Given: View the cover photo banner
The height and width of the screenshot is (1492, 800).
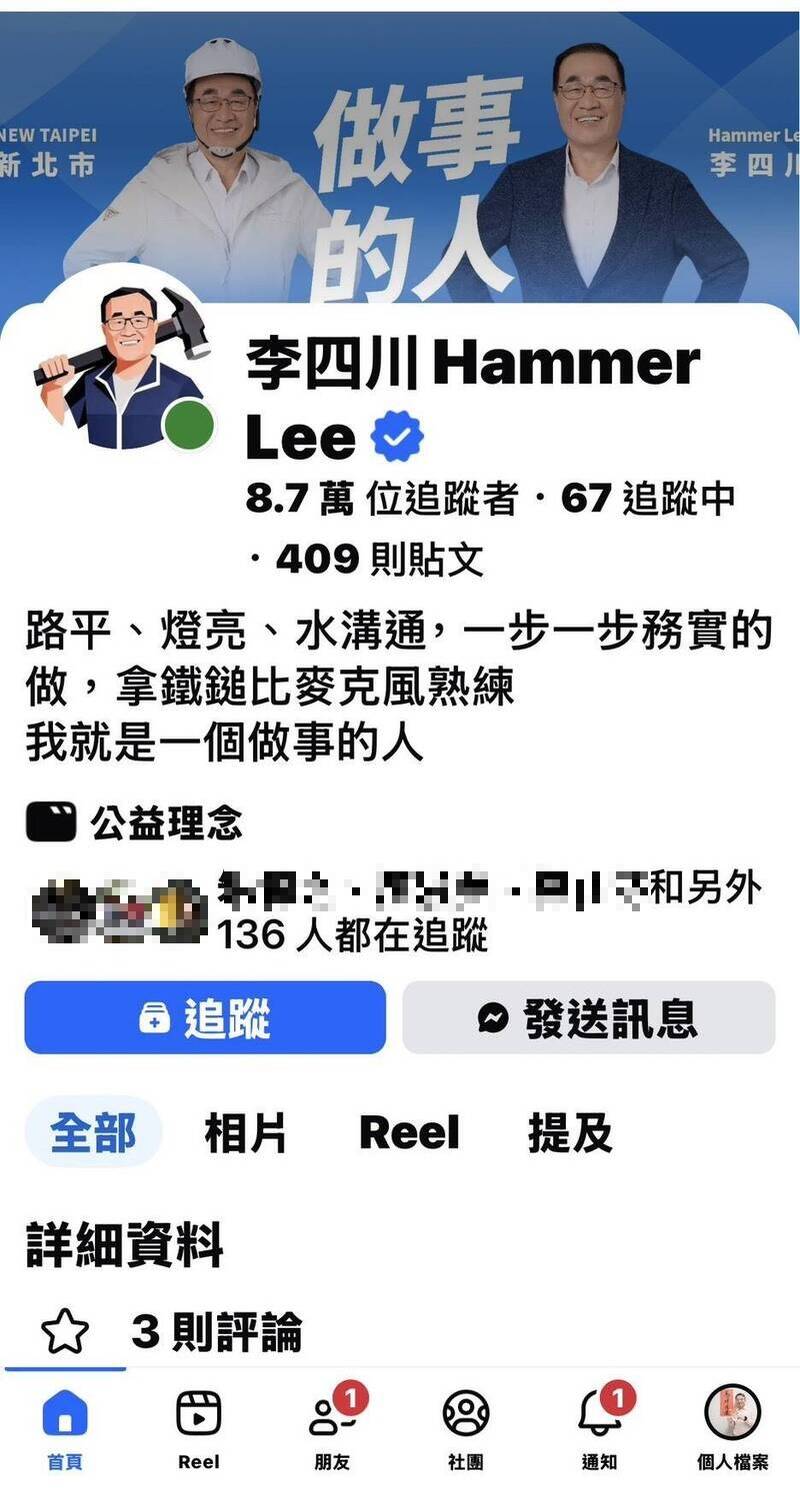Looking at the screenshot, I should (400, 150).
